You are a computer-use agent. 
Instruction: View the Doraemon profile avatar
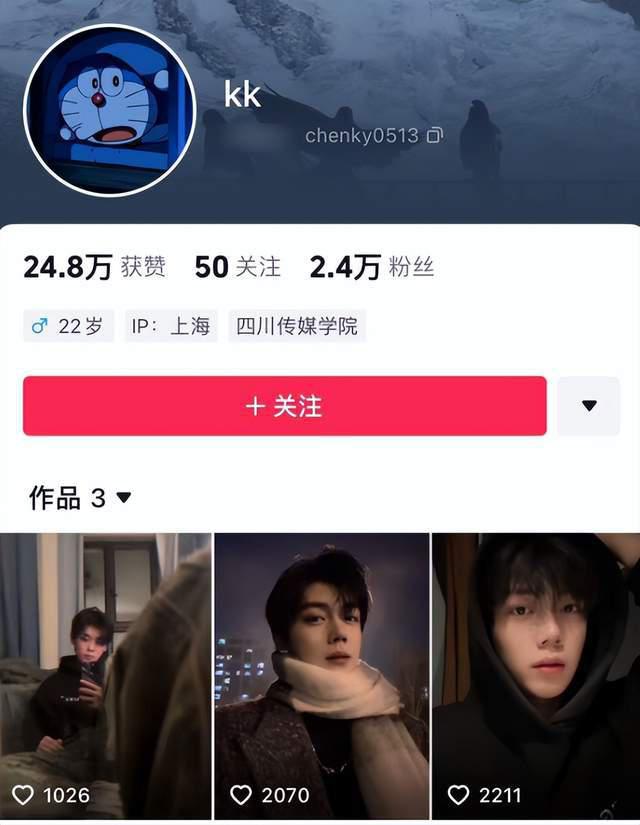tap(109, 110)
